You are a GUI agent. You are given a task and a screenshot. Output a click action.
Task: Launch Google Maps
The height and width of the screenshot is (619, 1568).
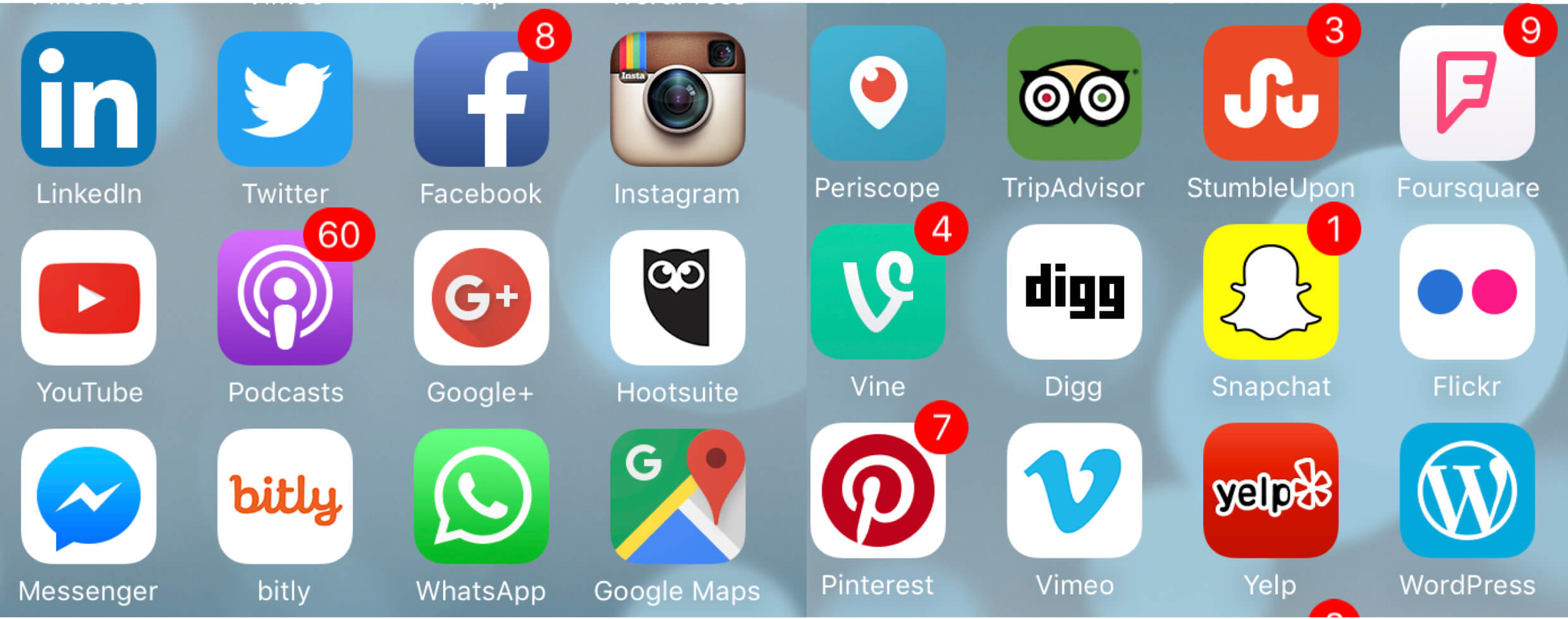click(x=677, y=496)
